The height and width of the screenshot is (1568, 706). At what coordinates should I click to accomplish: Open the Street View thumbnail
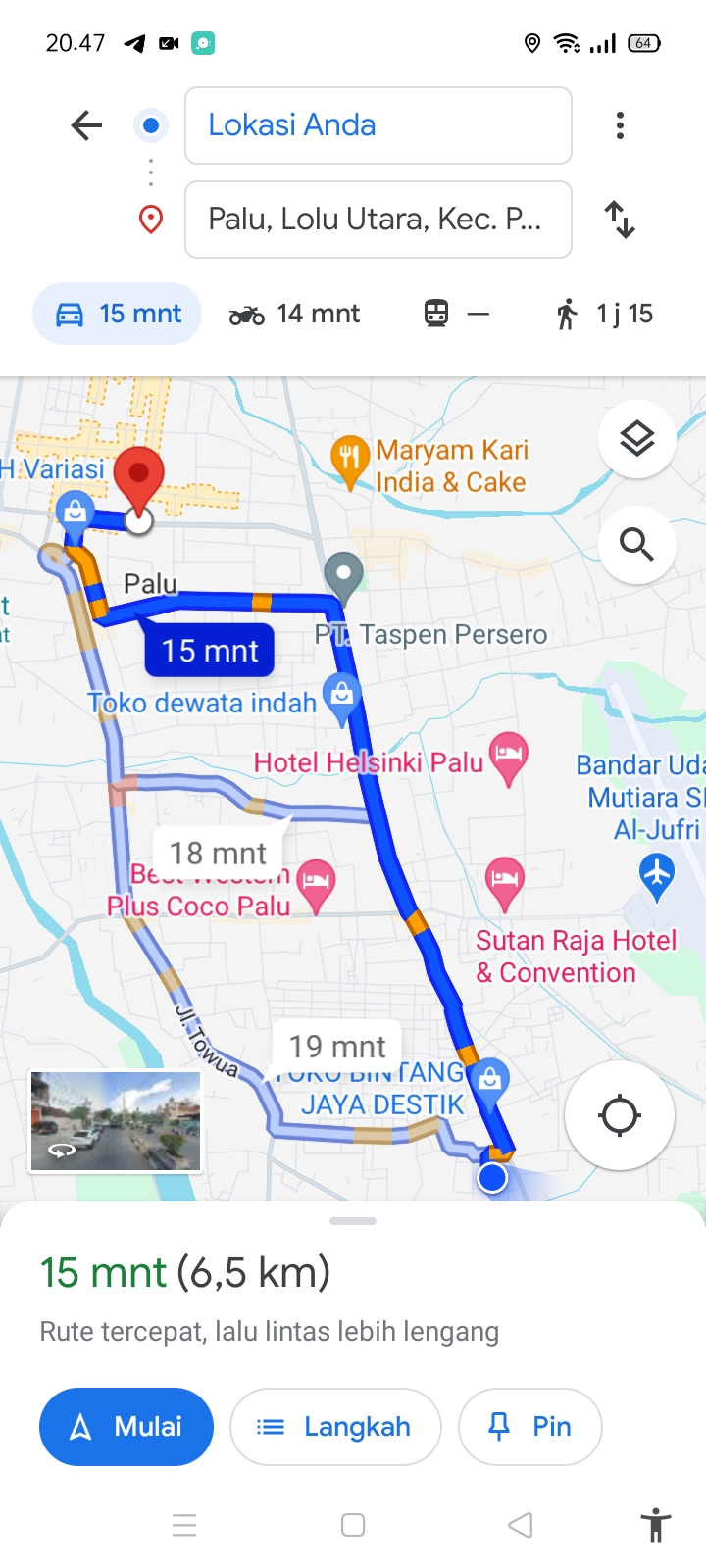pyautogui.click(x=116, y=1121)
